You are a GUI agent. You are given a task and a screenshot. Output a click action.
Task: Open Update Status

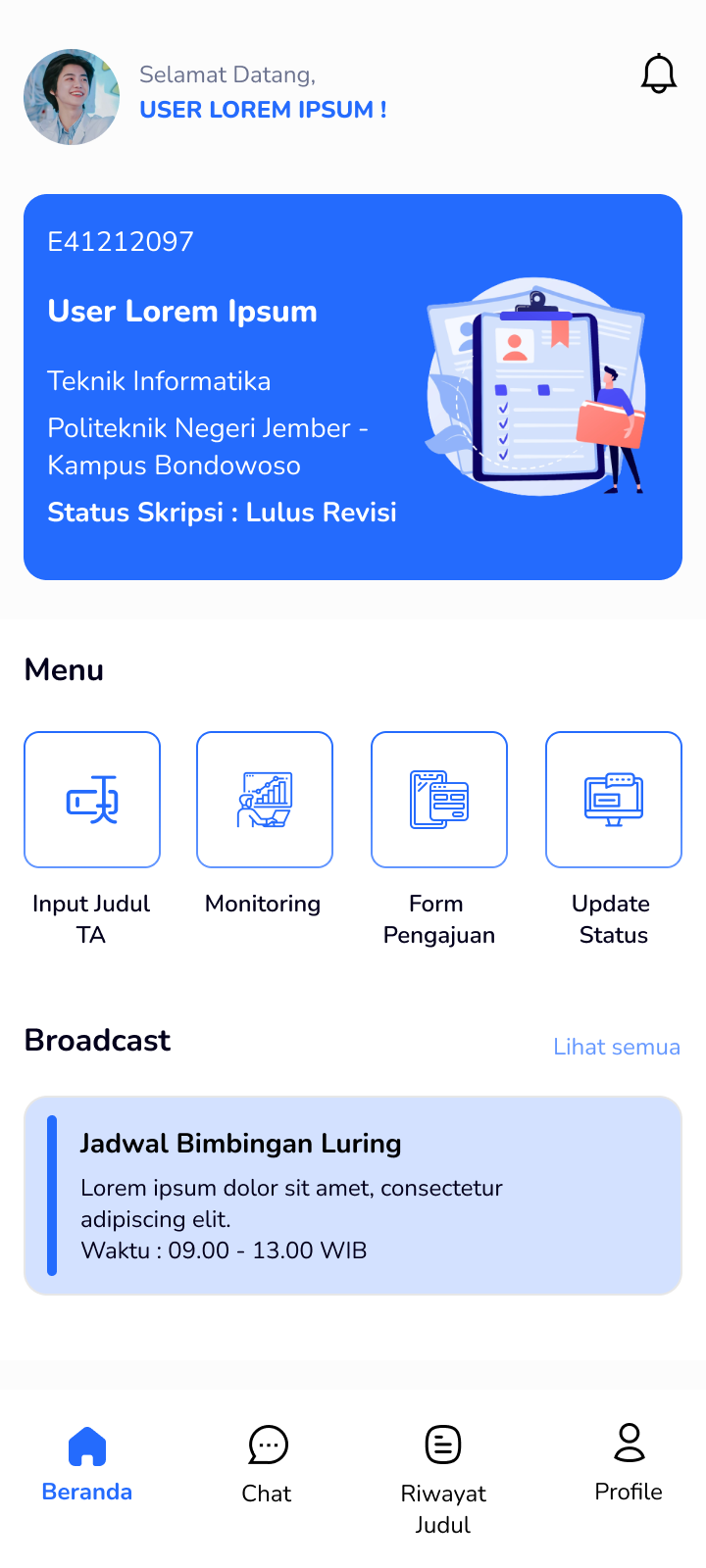614,800
